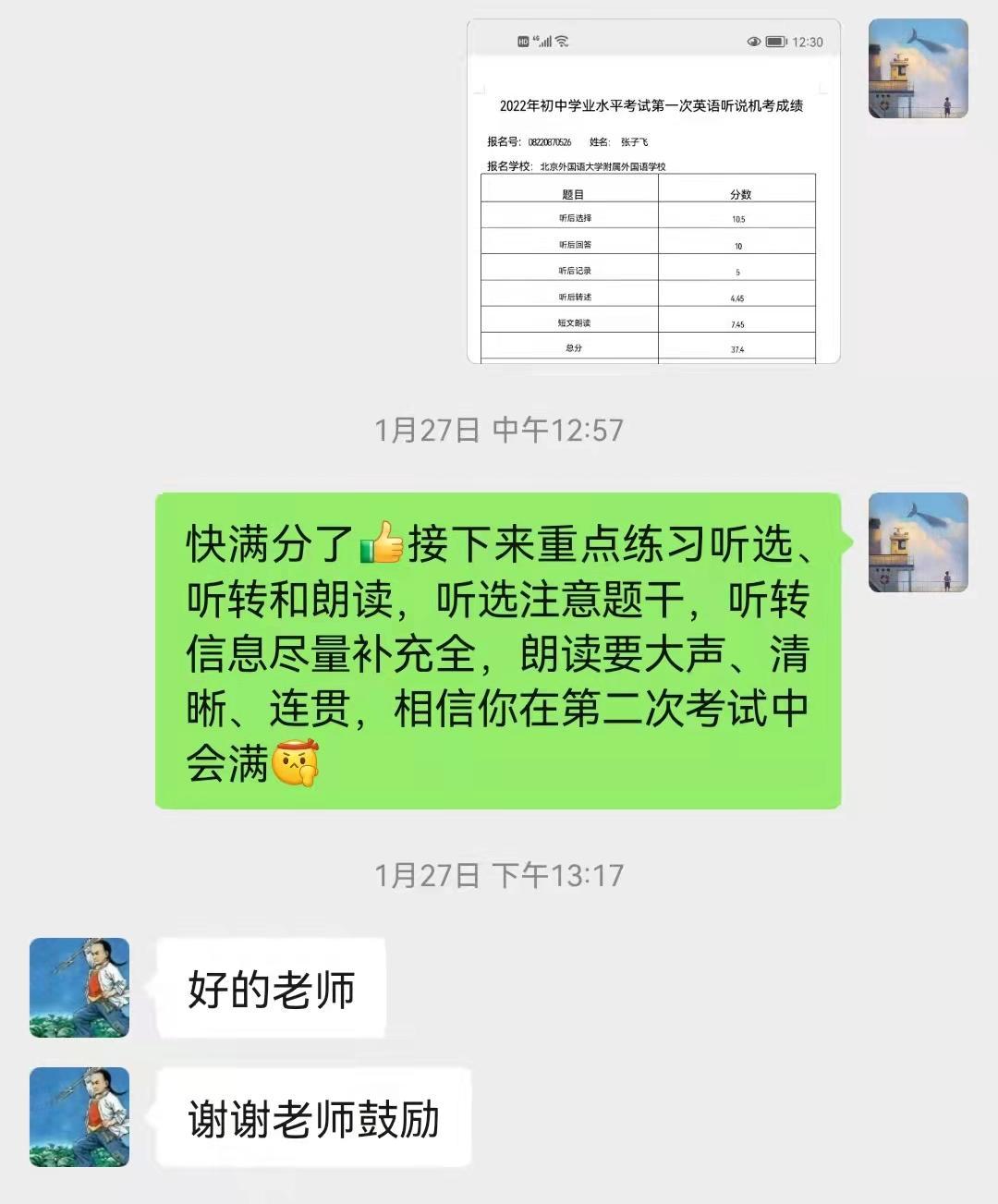
Task: Open avatar beside 谢谢老师鼓励 message
Action: pyautogui.click(x=79, y=1117)
